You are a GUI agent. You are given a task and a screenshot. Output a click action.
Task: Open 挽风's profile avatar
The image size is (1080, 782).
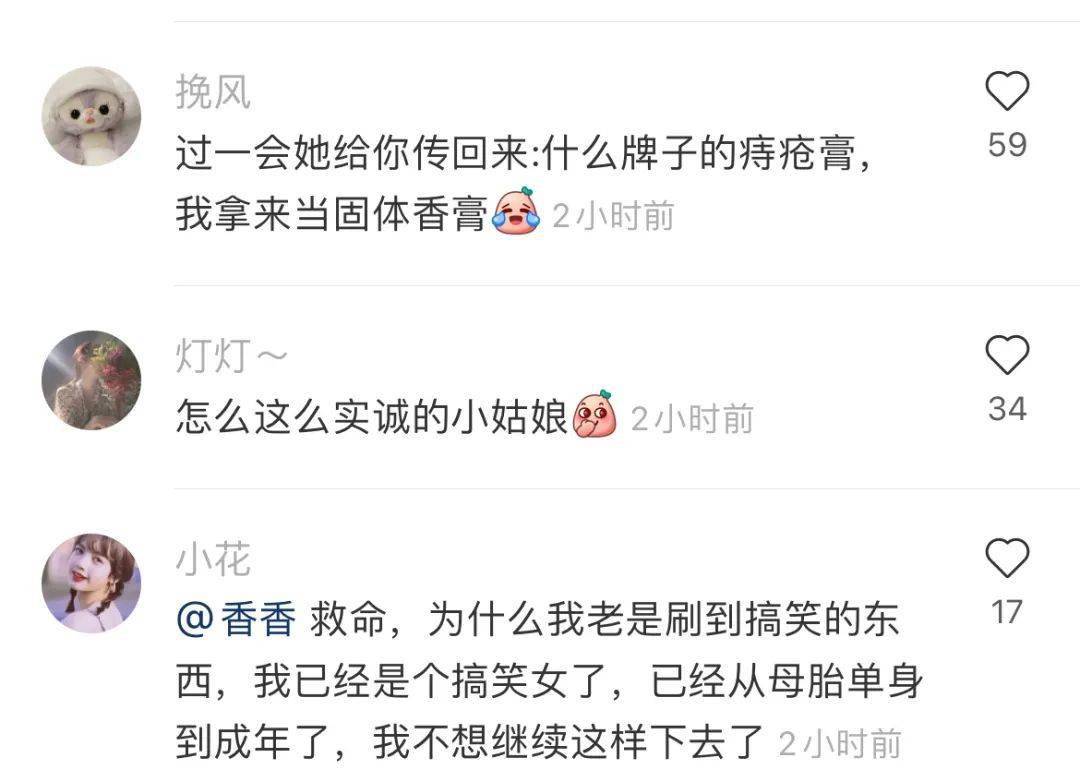tap(91, 117)
